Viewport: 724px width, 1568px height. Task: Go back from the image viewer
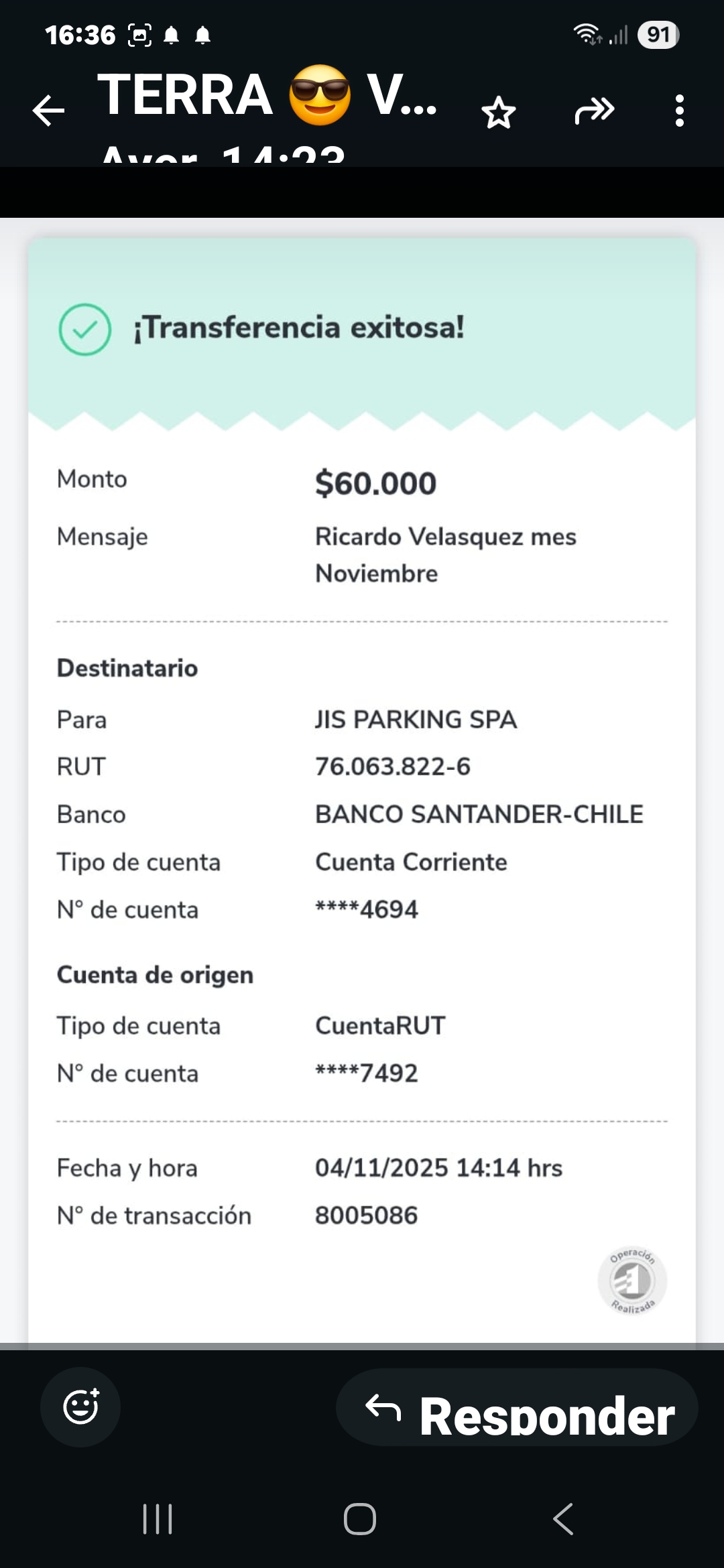point(49,111)
